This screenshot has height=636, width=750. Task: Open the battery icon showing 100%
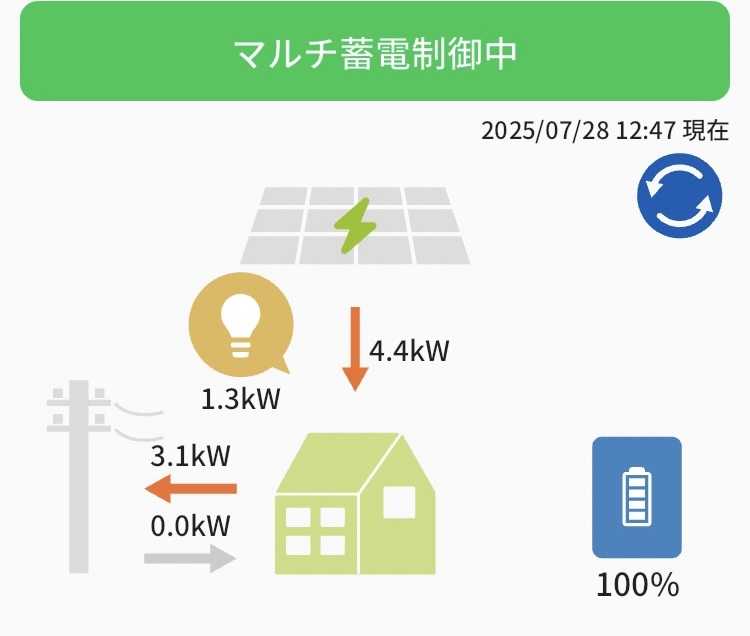pos(637,497)
